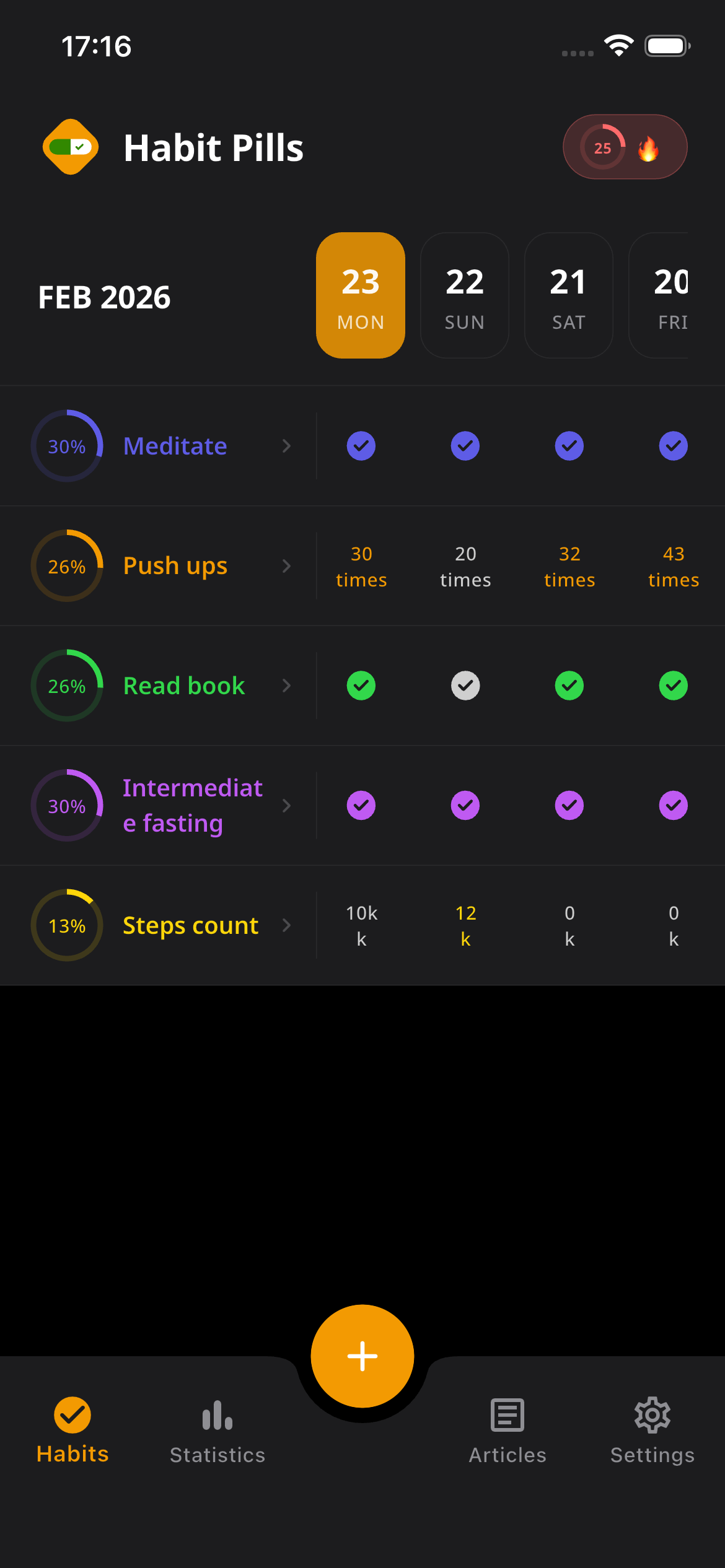Open the 25-day streak badge
Image resolution: width=725 pixels, height=1568 pixels.
[625, 147]
